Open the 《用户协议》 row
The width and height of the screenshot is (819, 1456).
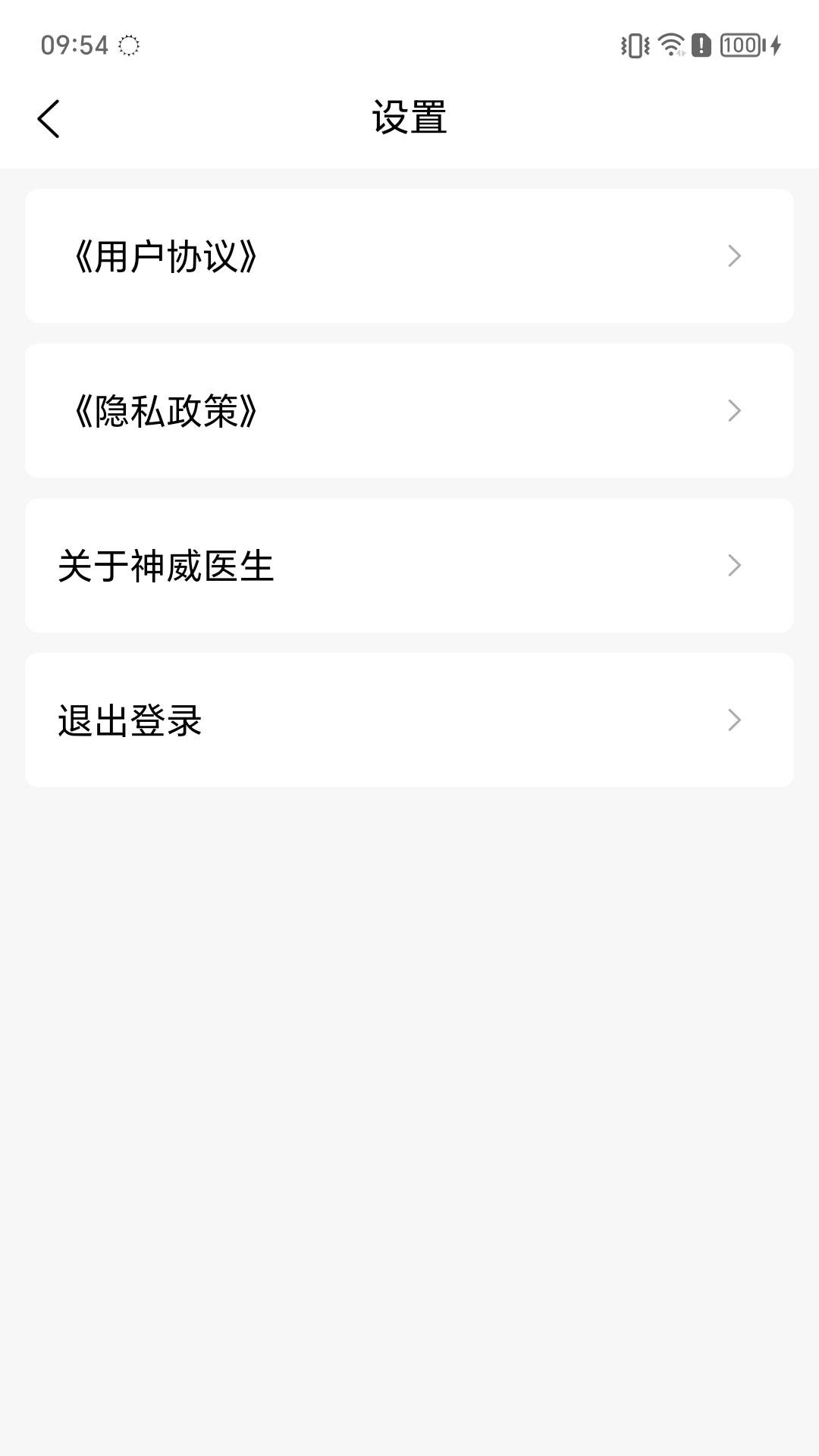pos(409,256)
